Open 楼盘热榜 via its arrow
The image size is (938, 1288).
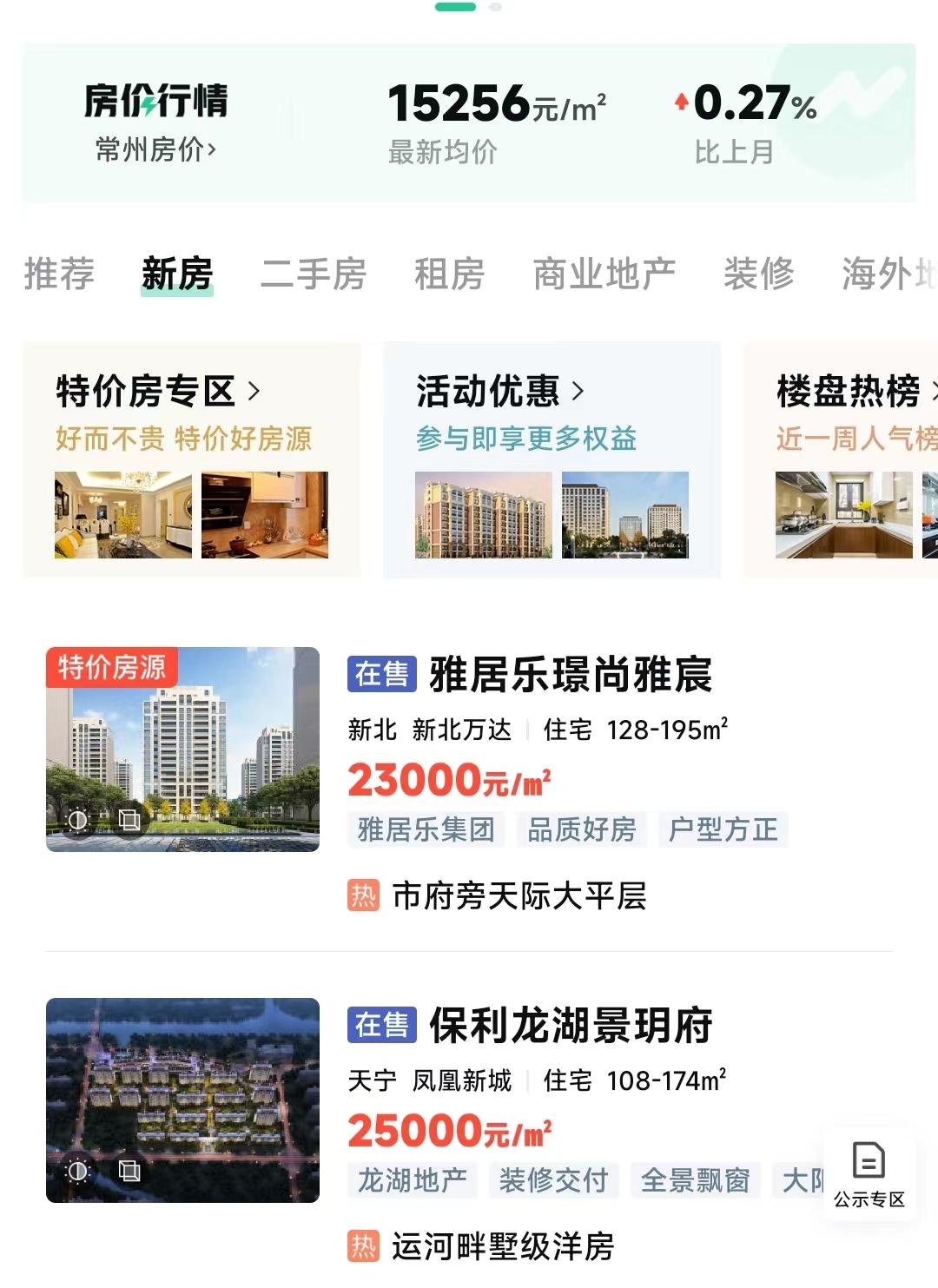pos(932,390)
